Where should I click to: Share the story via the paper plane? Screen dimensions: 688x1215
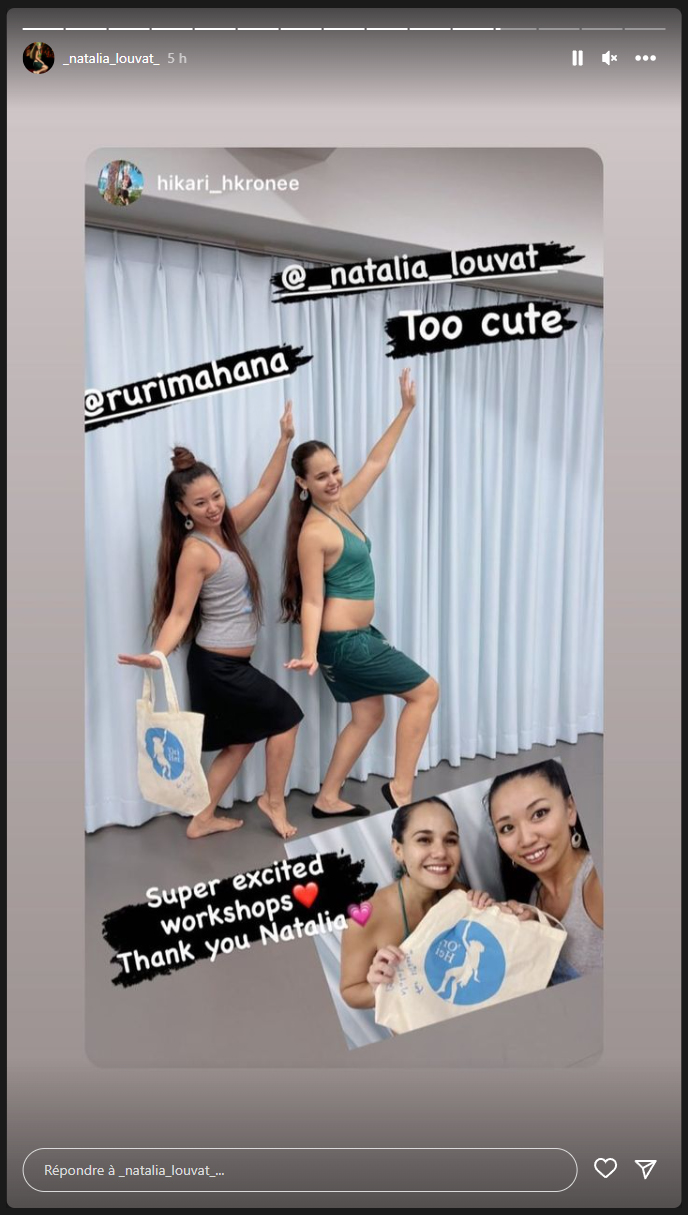tap(646, 1168)
